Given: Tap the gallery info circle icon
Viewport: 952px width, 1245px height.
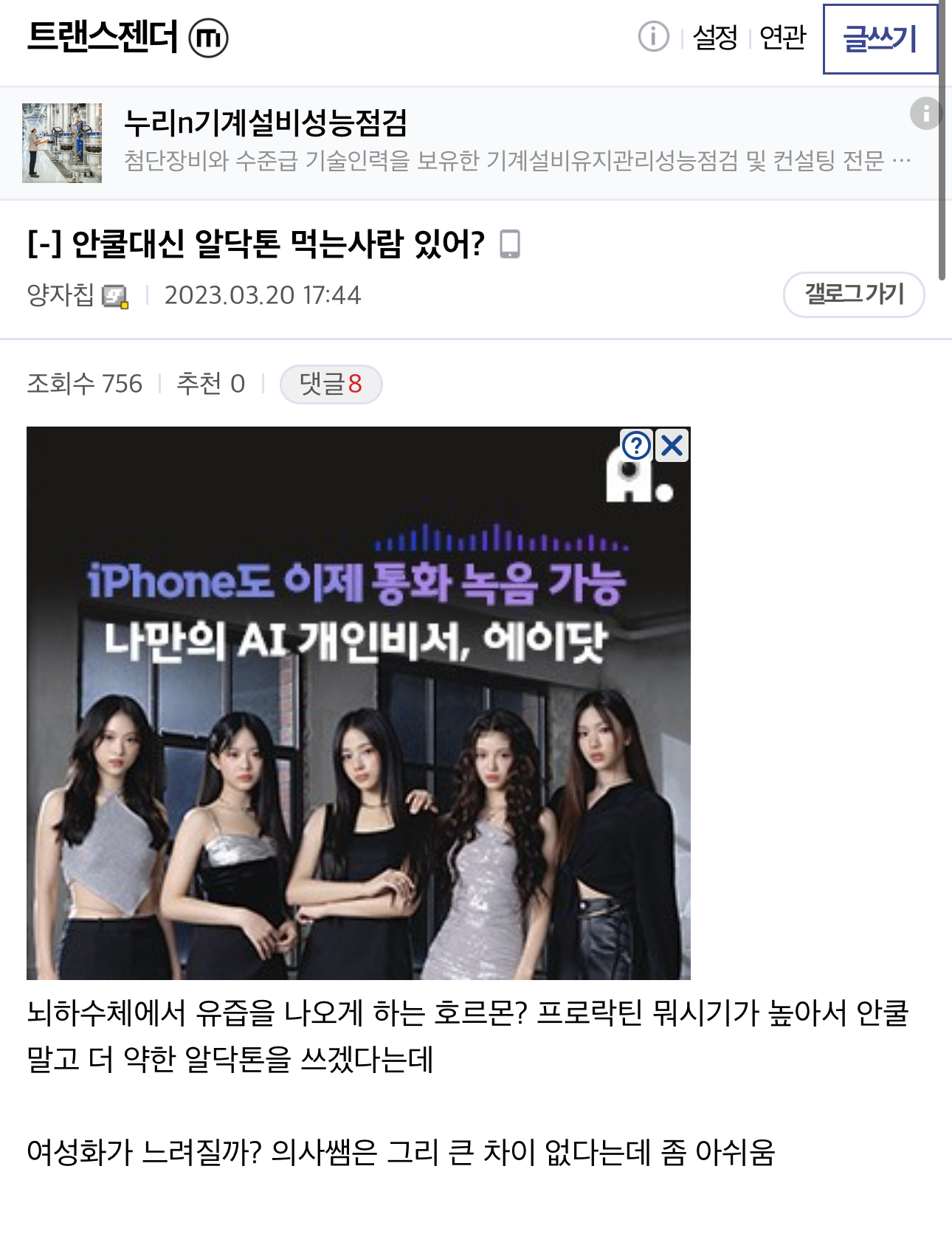Looking at the screenshot, I should point(653,36).
